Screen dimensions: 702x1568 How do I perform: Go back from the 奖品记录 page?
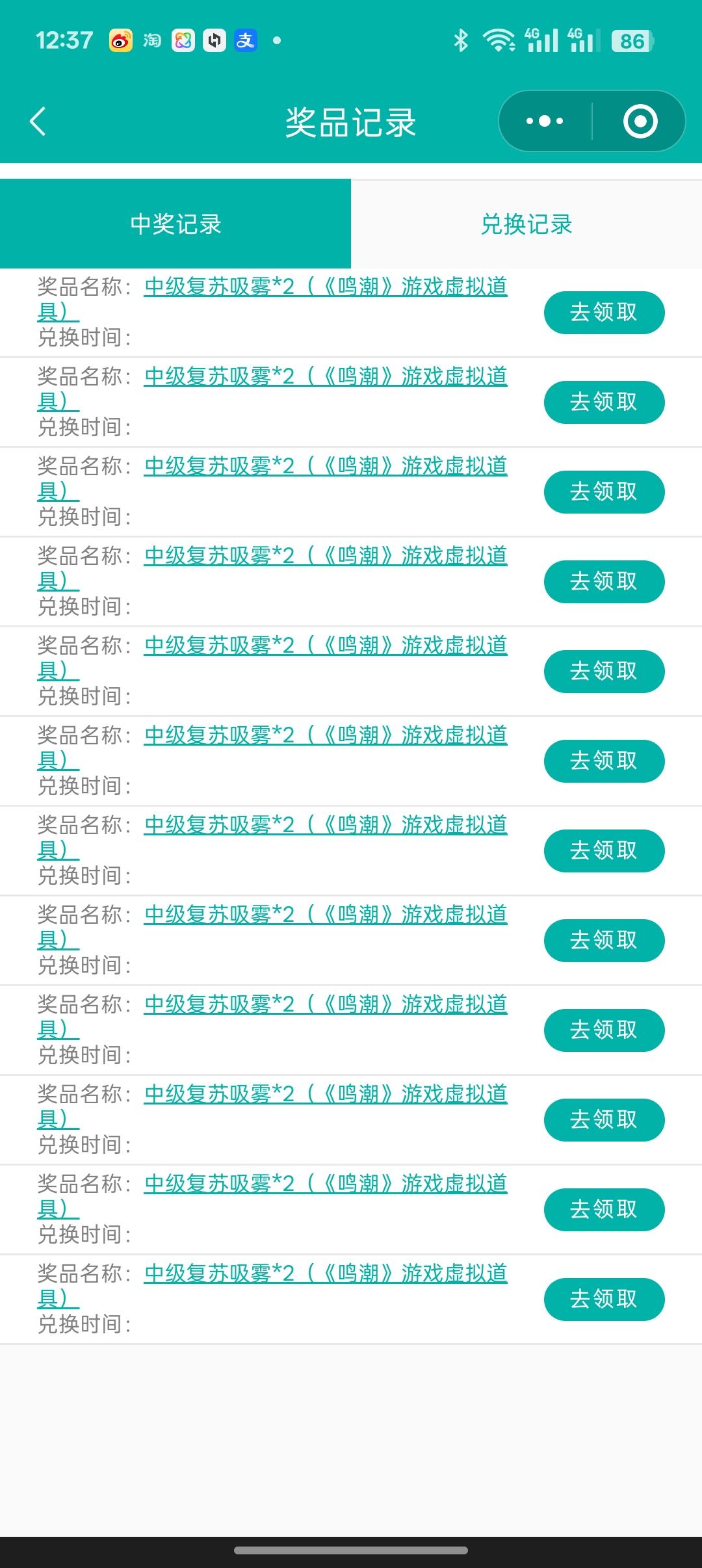(38, 122)
